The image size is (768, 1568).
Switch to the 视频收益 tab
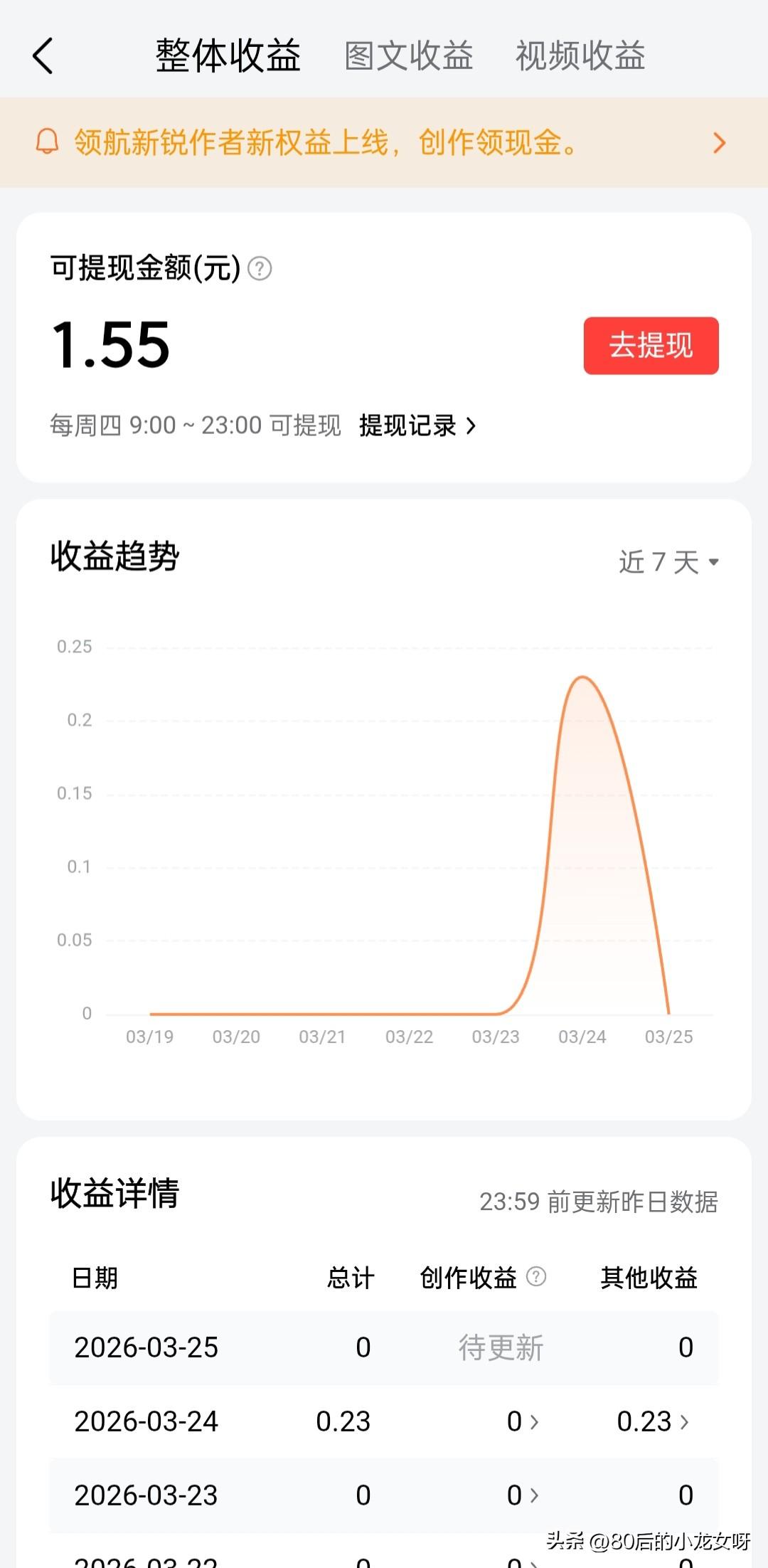580,55
